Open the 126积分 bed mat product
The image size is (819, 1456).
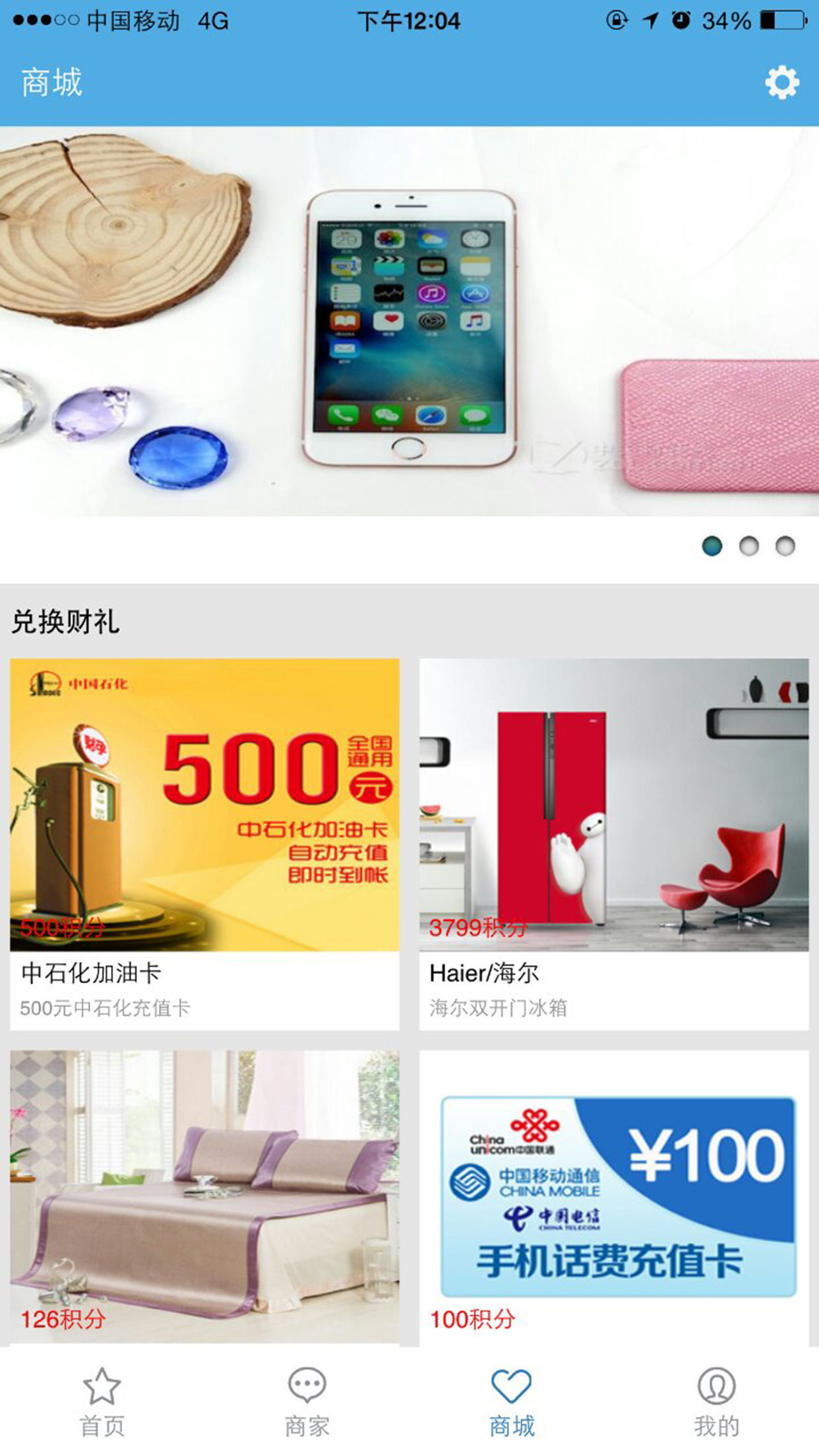(x=204, y=1197)
